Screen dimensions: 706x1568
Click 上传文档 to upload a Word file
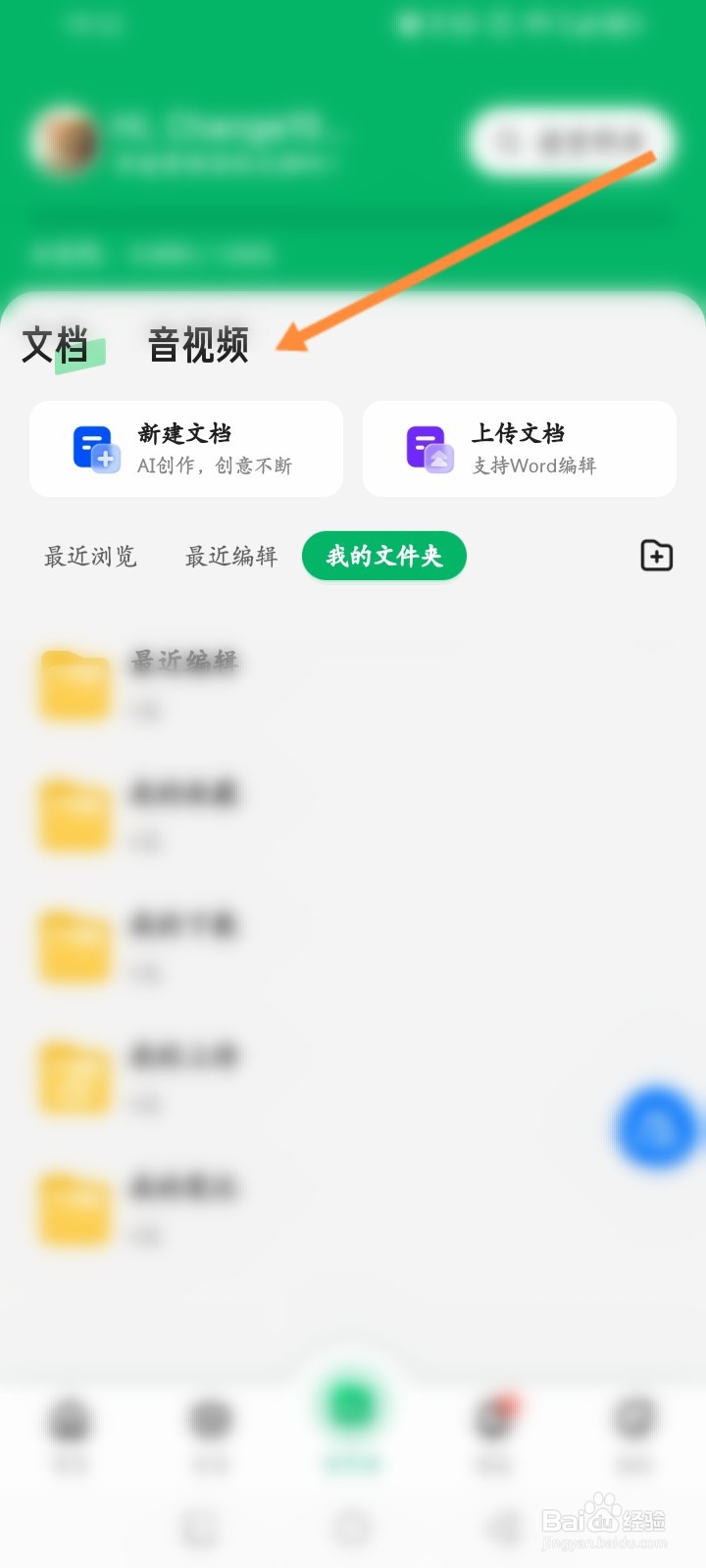pos(520,448)
